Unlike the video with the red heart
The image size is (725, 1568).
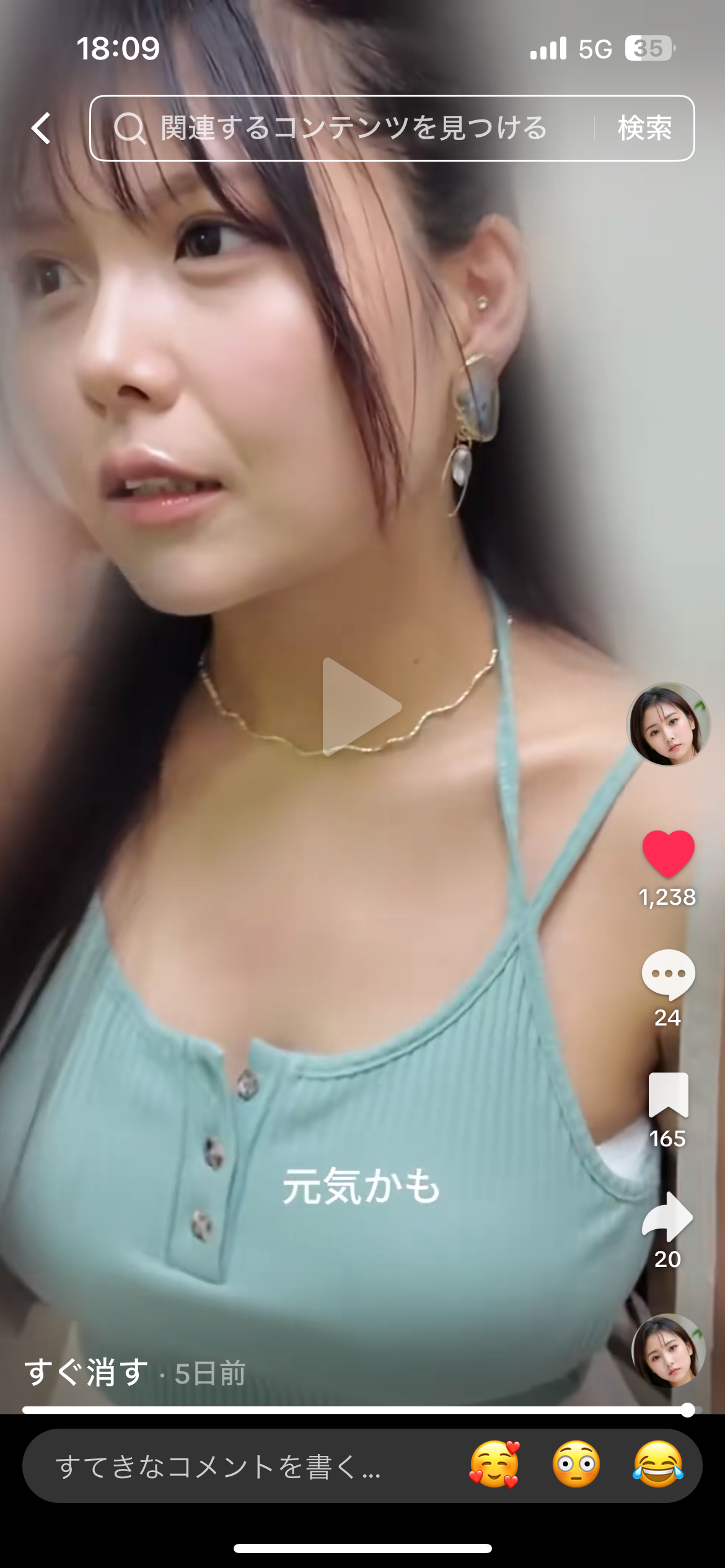tap(668, 854)
